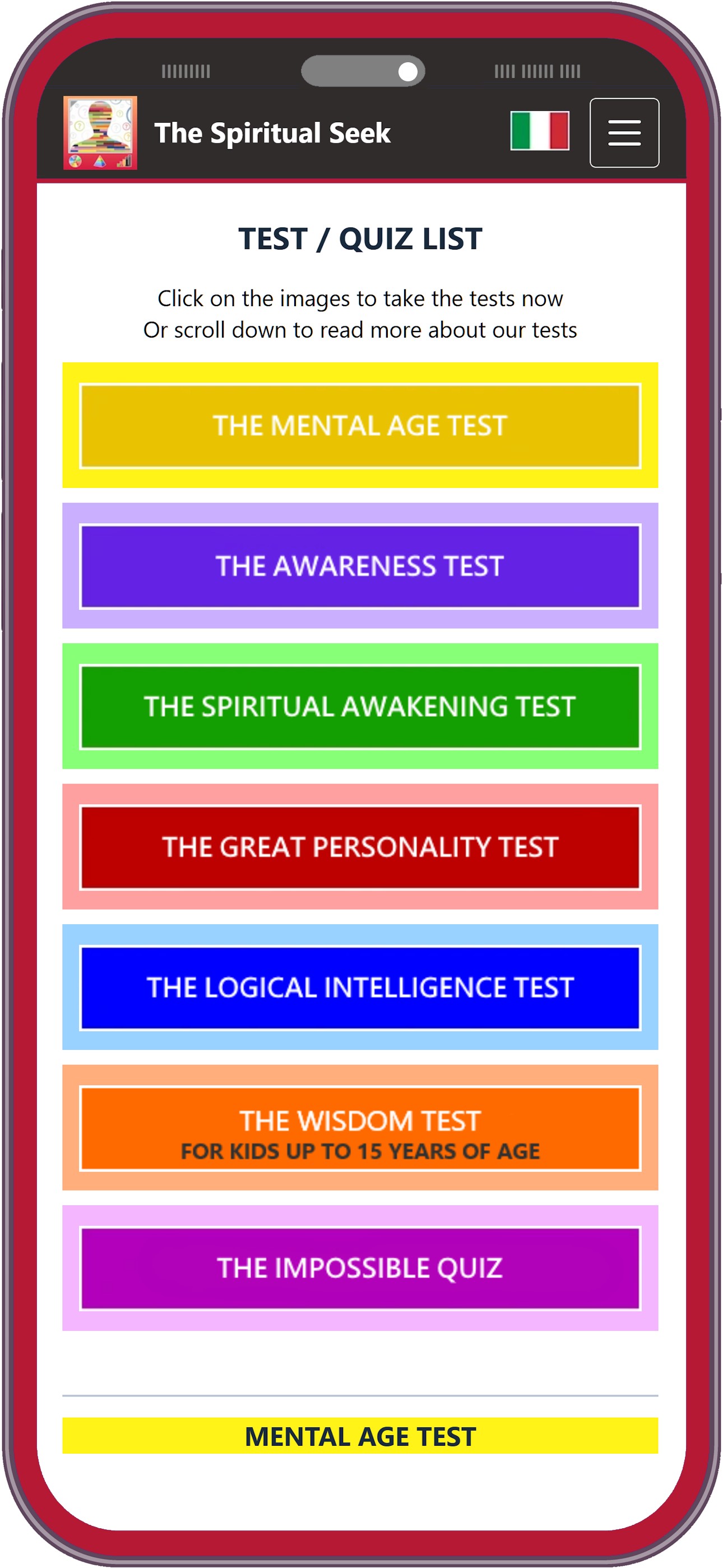Tap The Spiritual Seek site title
The width and height of the screenshot is (723, 1568).
click(x=271, y=133)
